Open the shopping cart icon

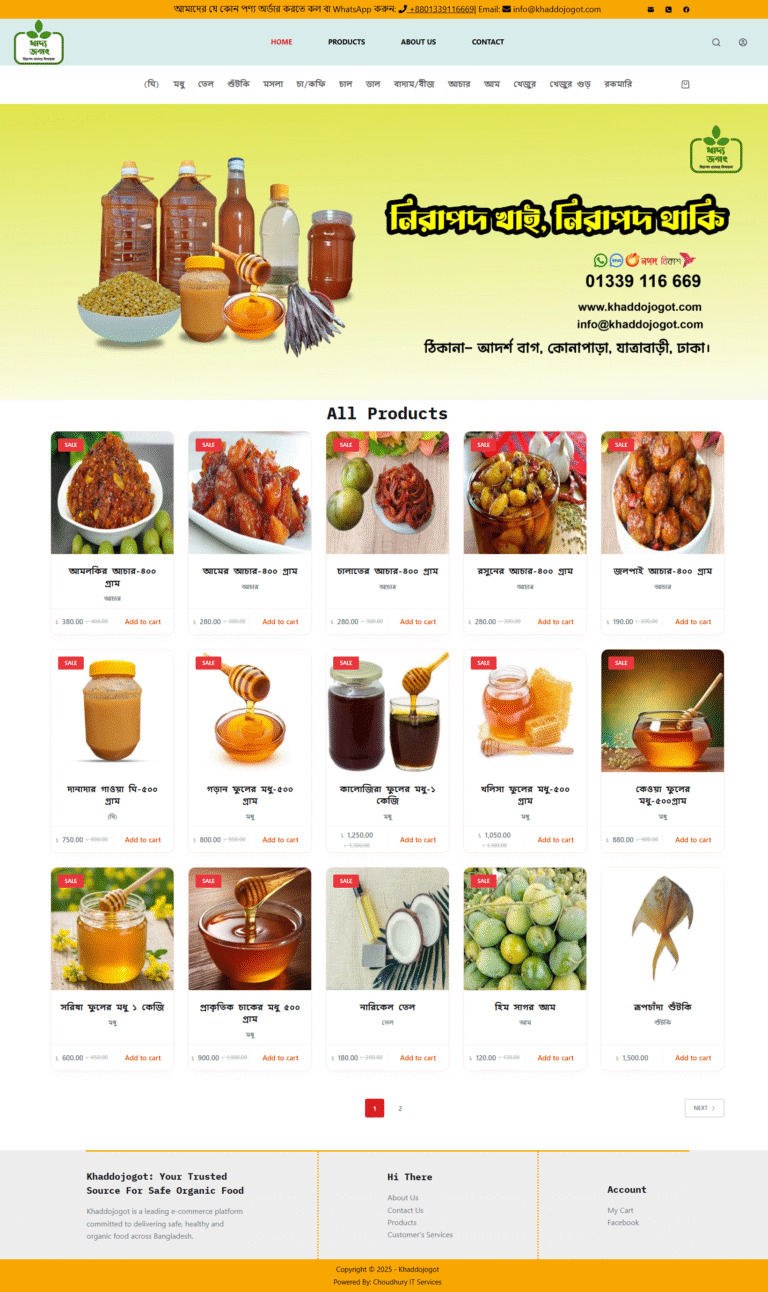click(x=685, y=84)
